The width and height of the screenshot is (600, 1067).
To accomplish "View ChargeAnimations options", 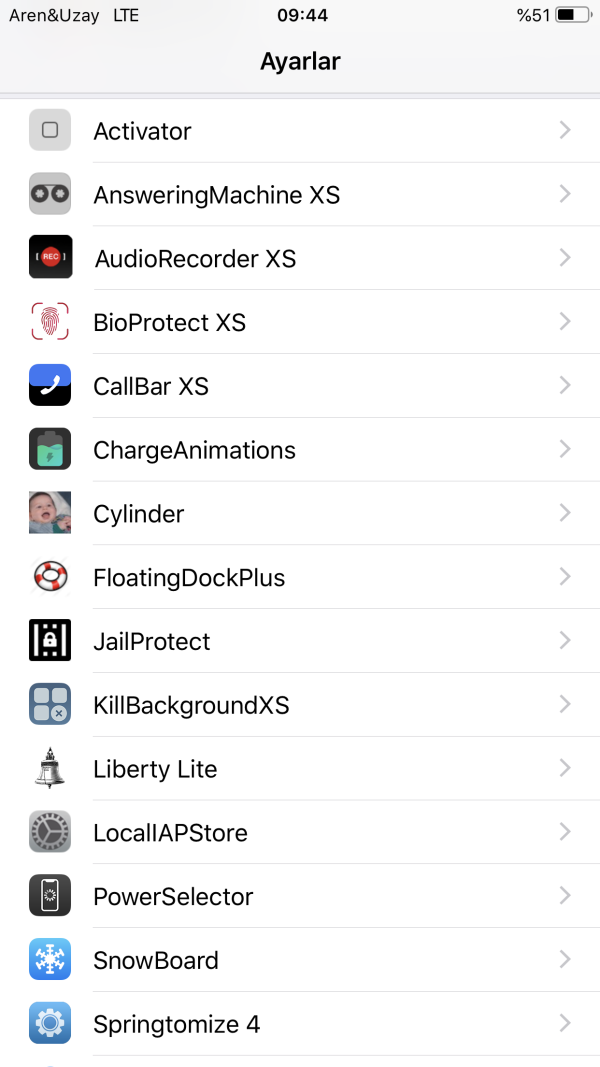I will (x=300, y=450).
